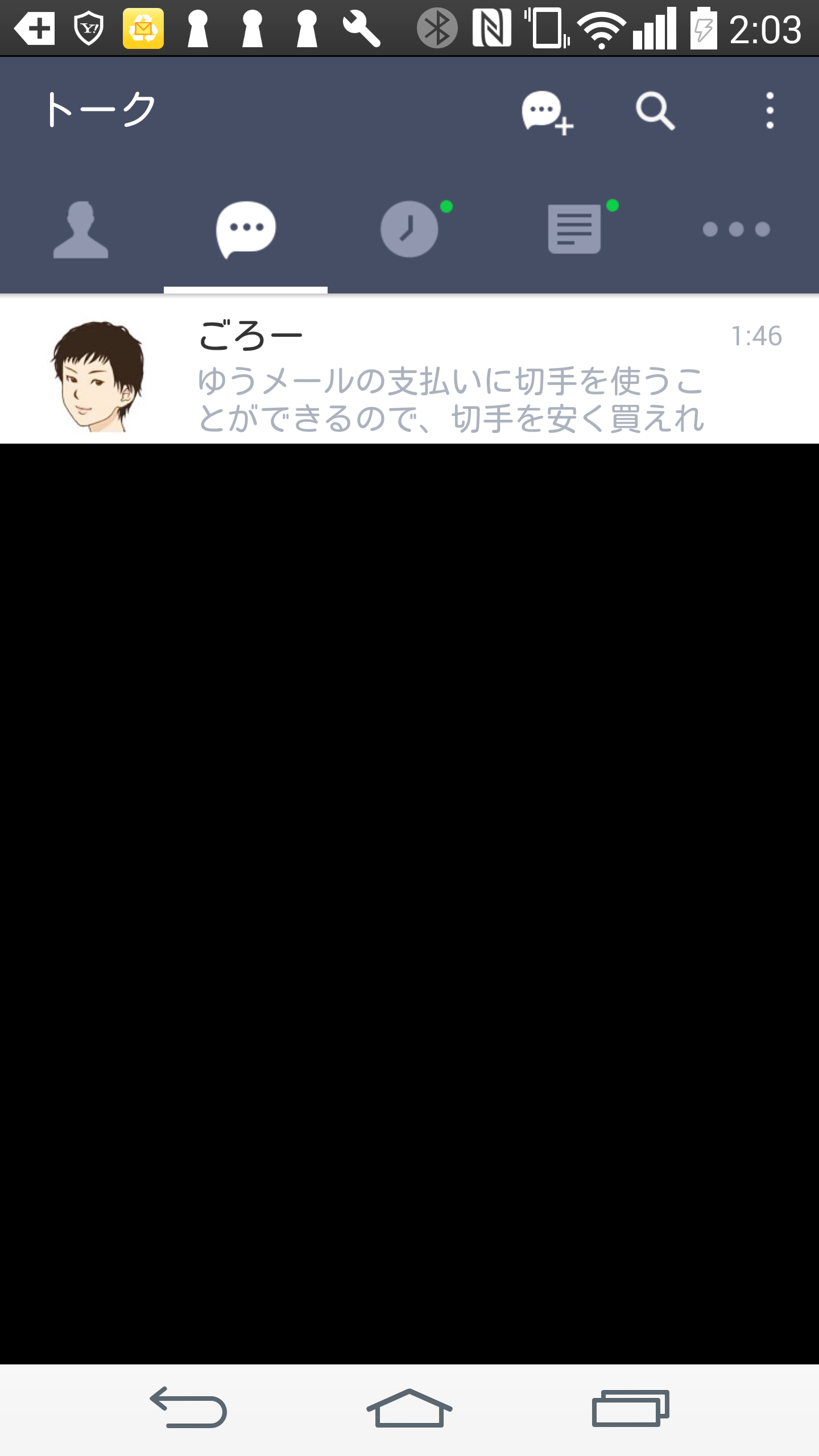Image resolution: width=819 pixels, height=1456 pixels.
Task: Select the chats tab
Action: point(246,229)
